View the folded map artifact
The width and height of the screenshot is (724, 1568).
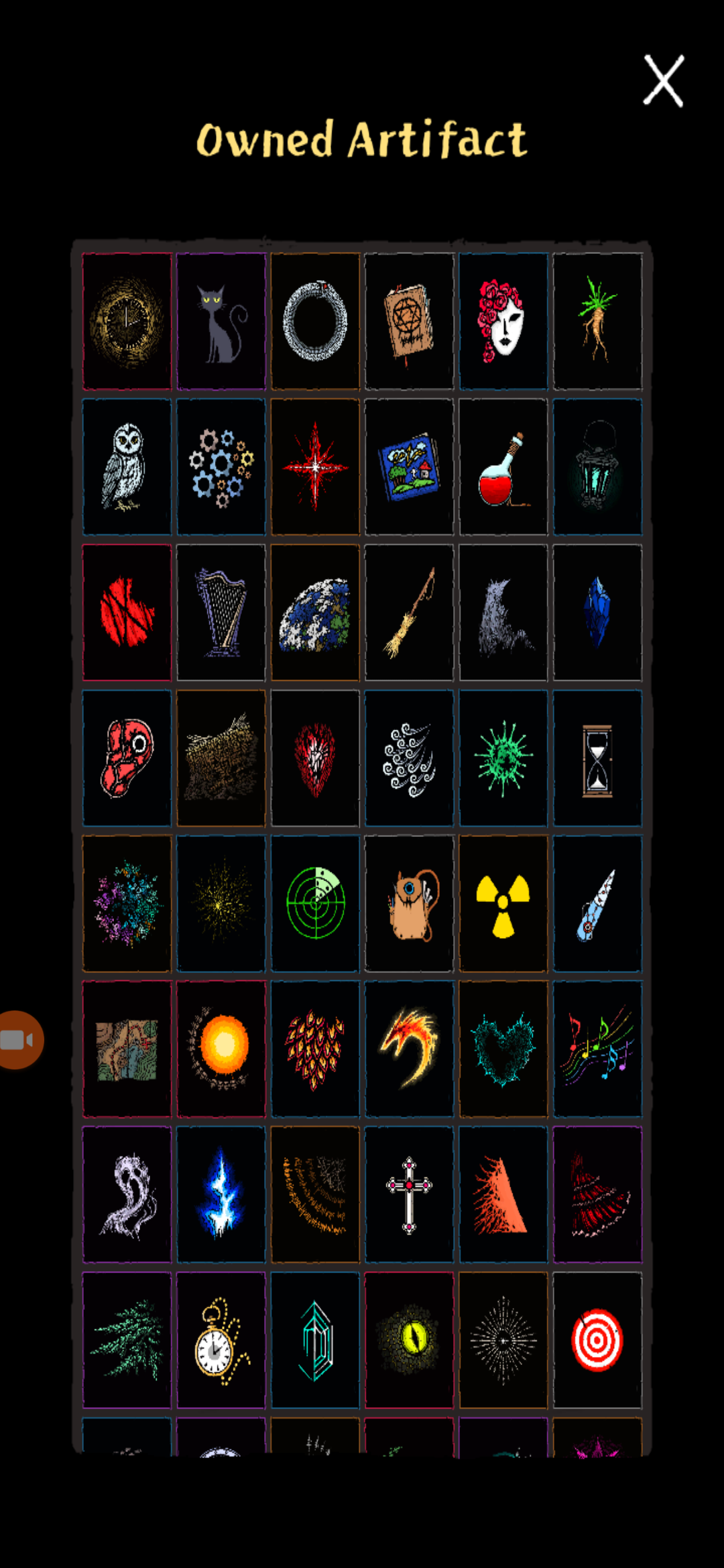[127, 1049]
